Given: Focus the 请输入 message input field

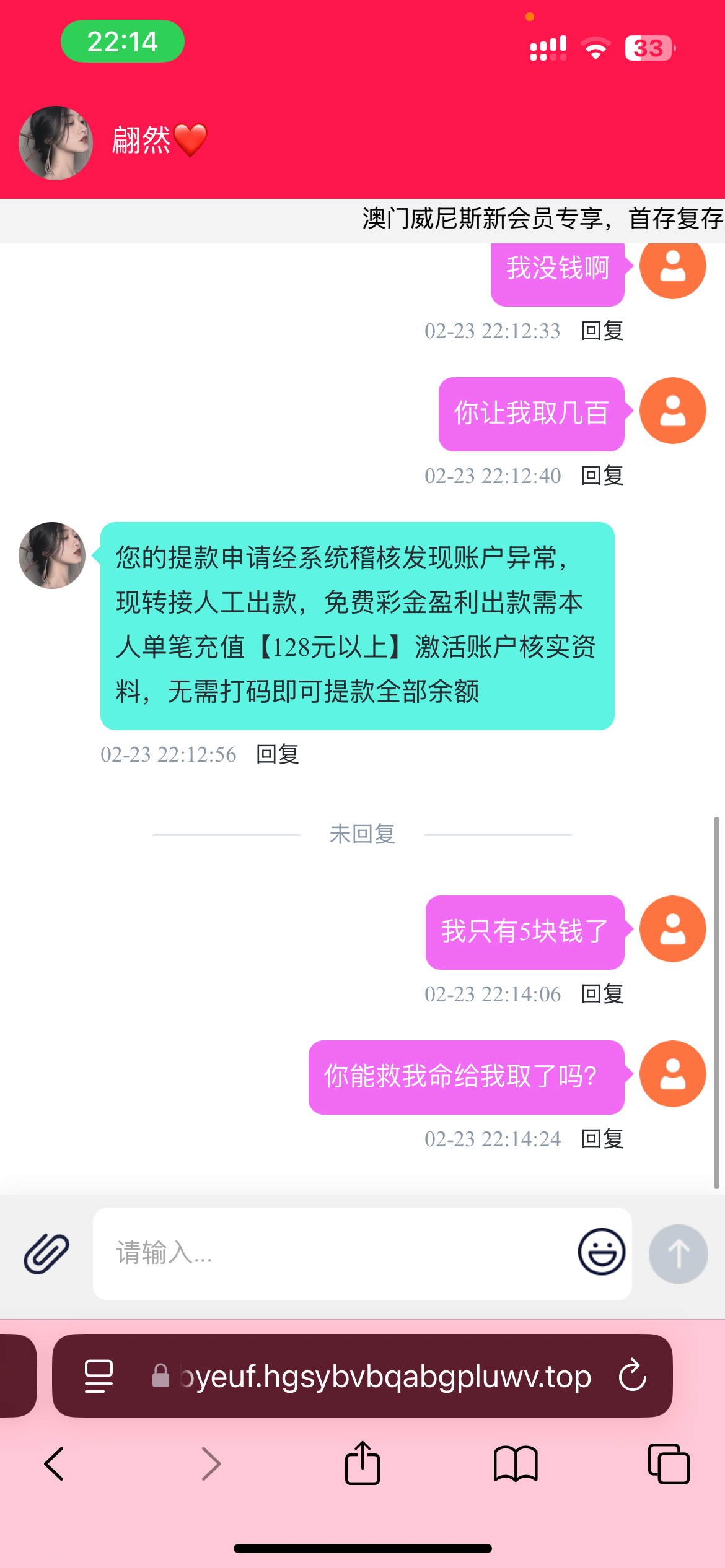Looking at the screenshot, I should tap(335, 1253).
